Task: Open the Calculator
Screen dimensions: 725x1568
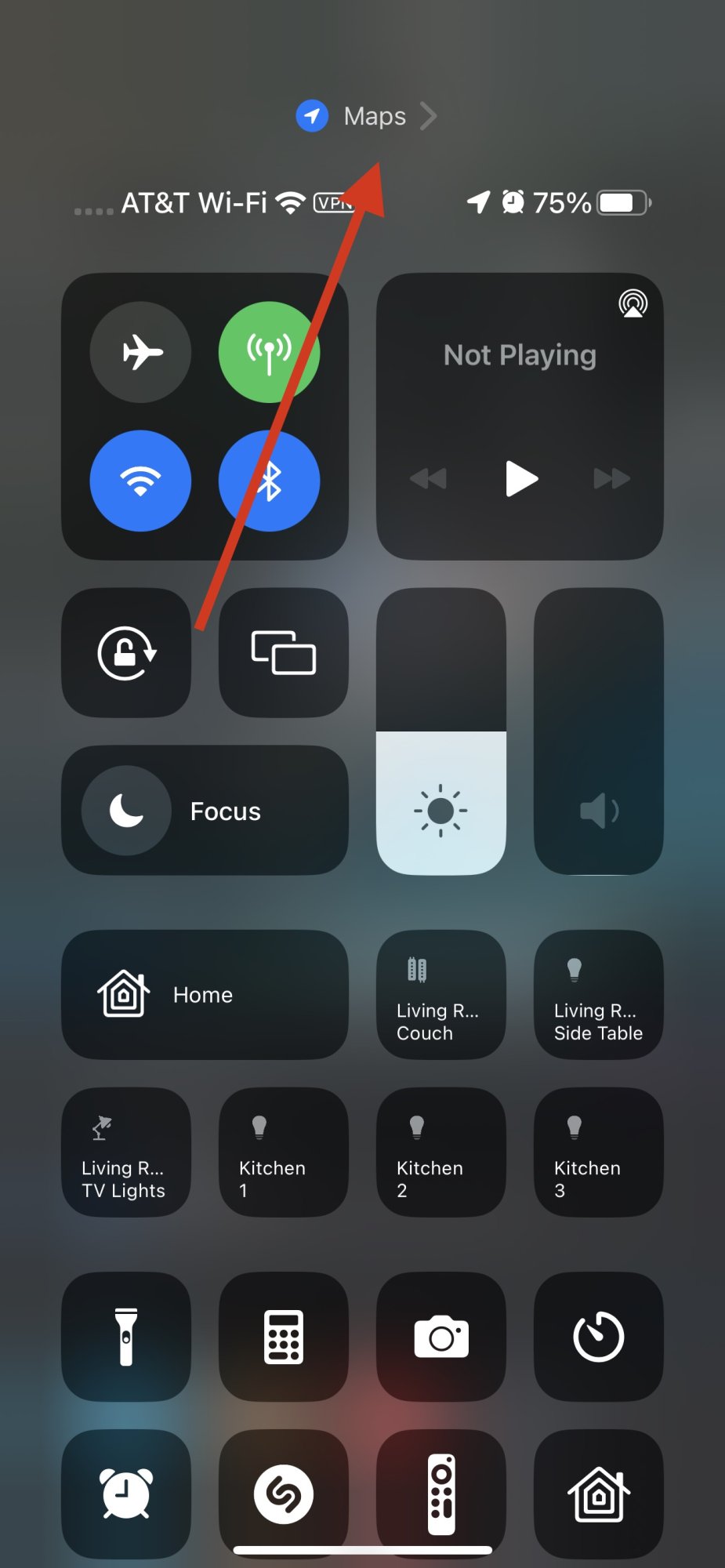Action: click(x=283, y=1337)
